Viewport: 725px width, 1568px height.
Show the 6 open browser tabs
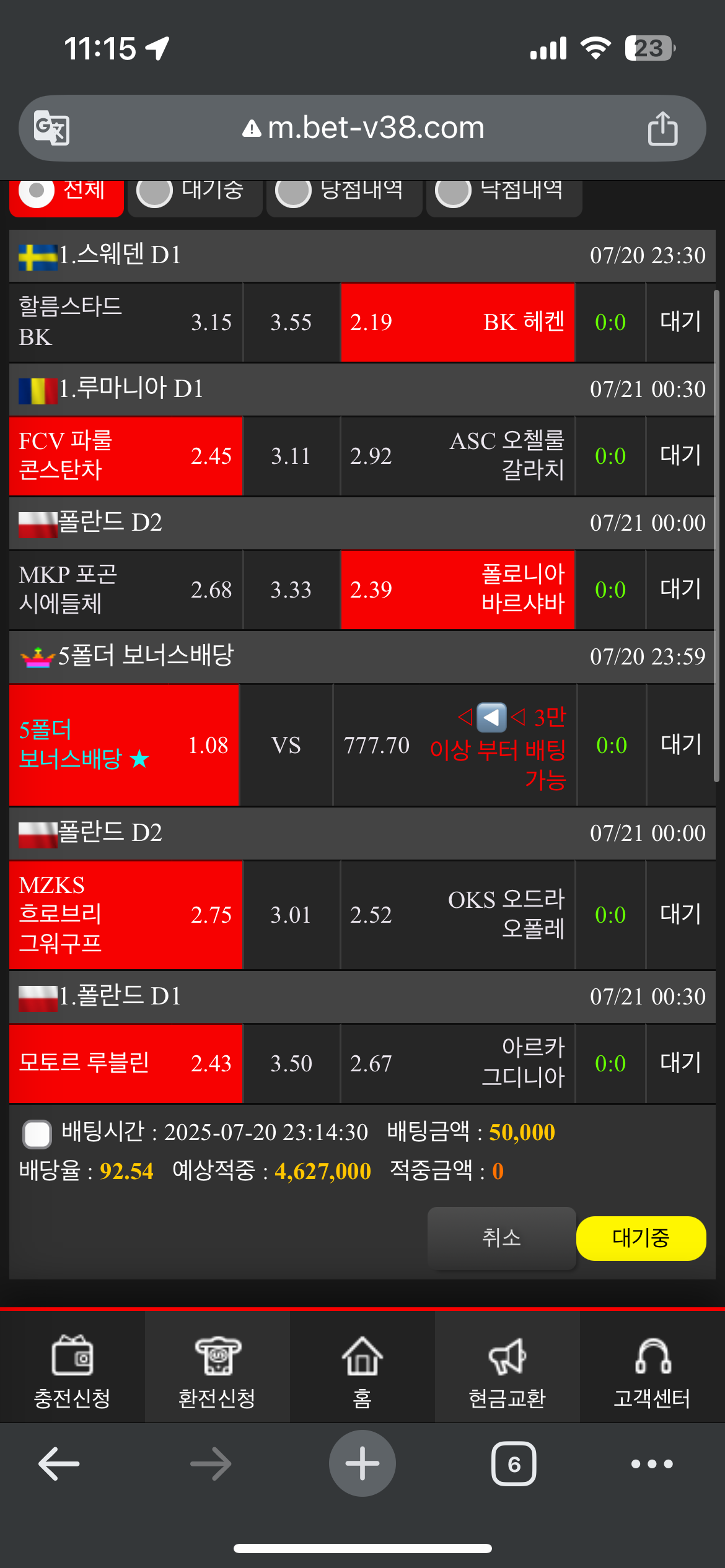pos(514,1464)
